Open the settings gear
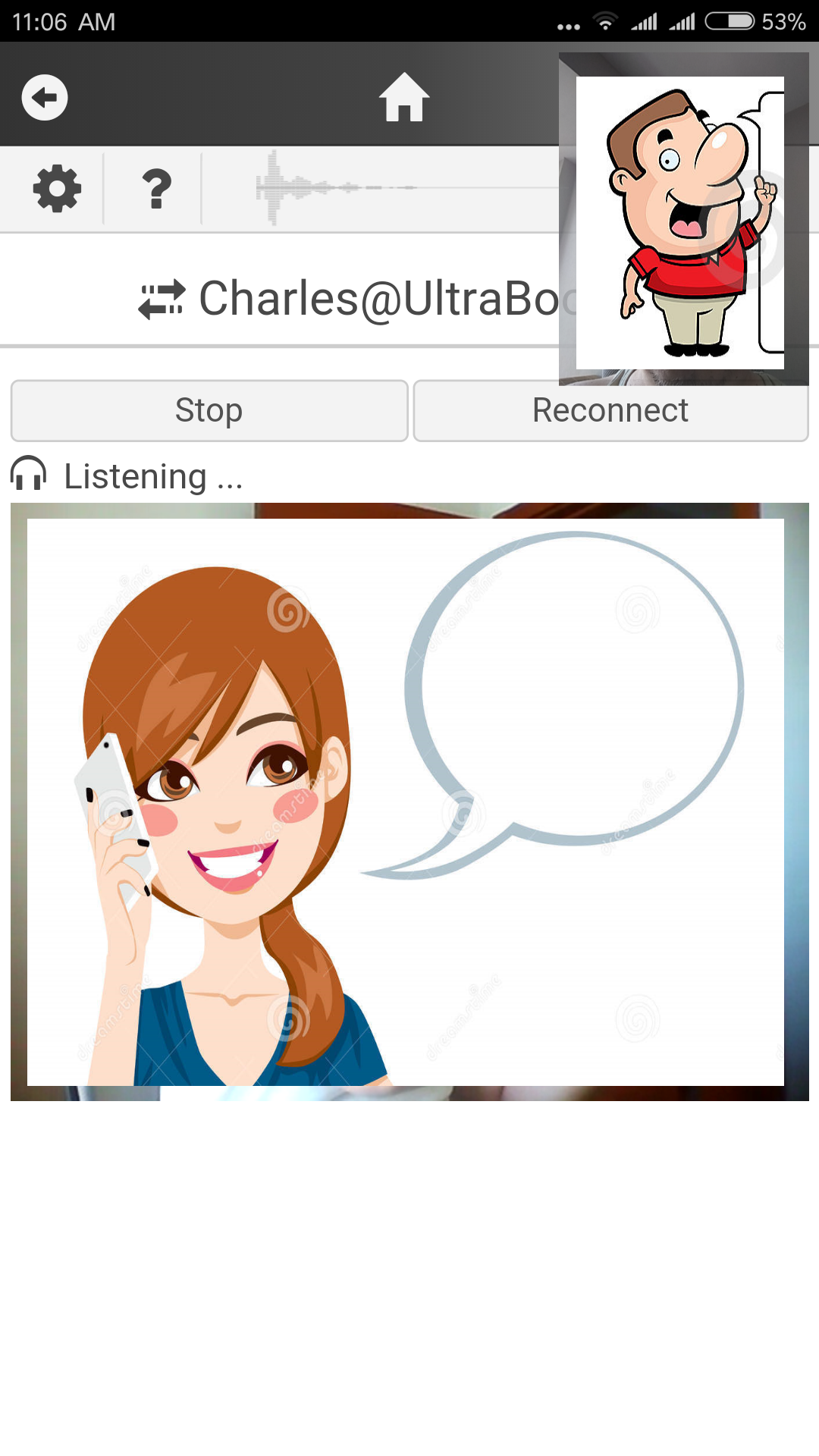Viewport: 819px width, 1456px height. point(57,189)
